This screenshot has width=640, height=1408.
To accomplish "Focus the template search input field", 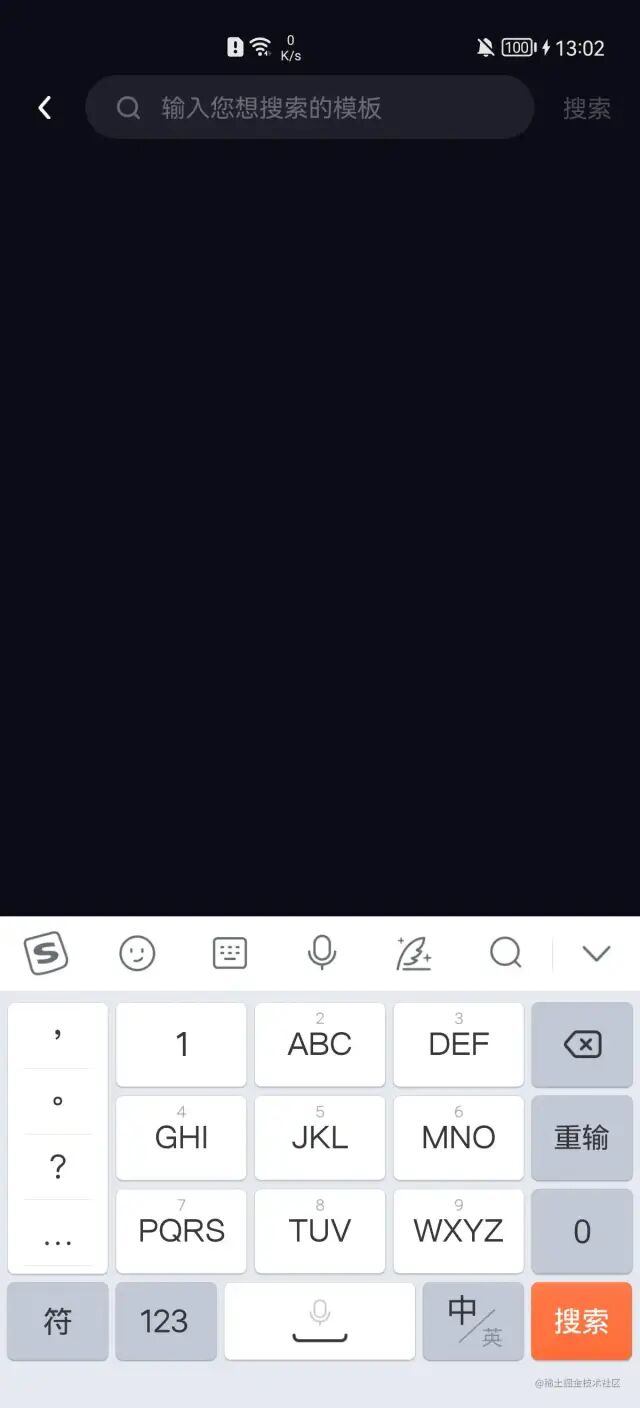I will pos(310,107).
